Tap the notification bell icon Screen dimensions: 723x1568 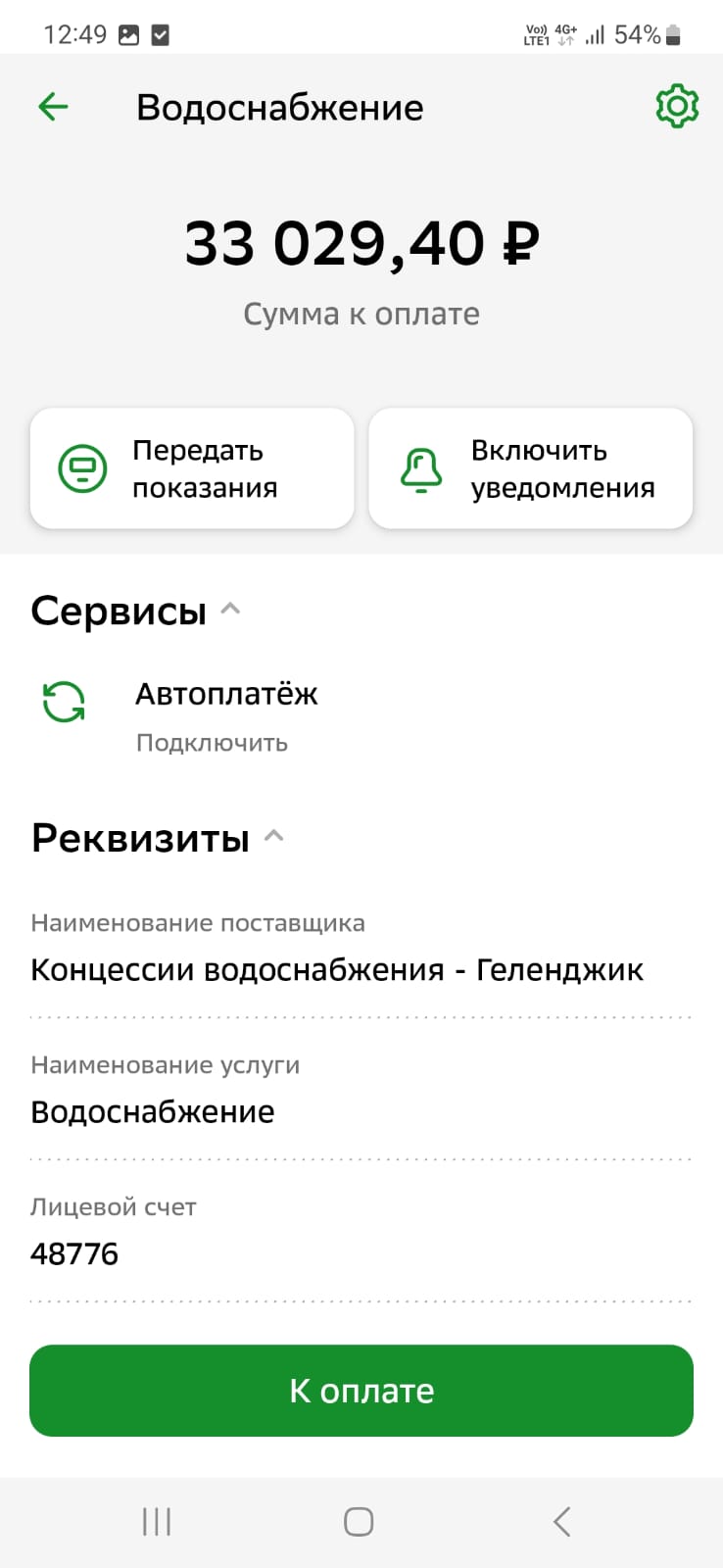[421, 468]
